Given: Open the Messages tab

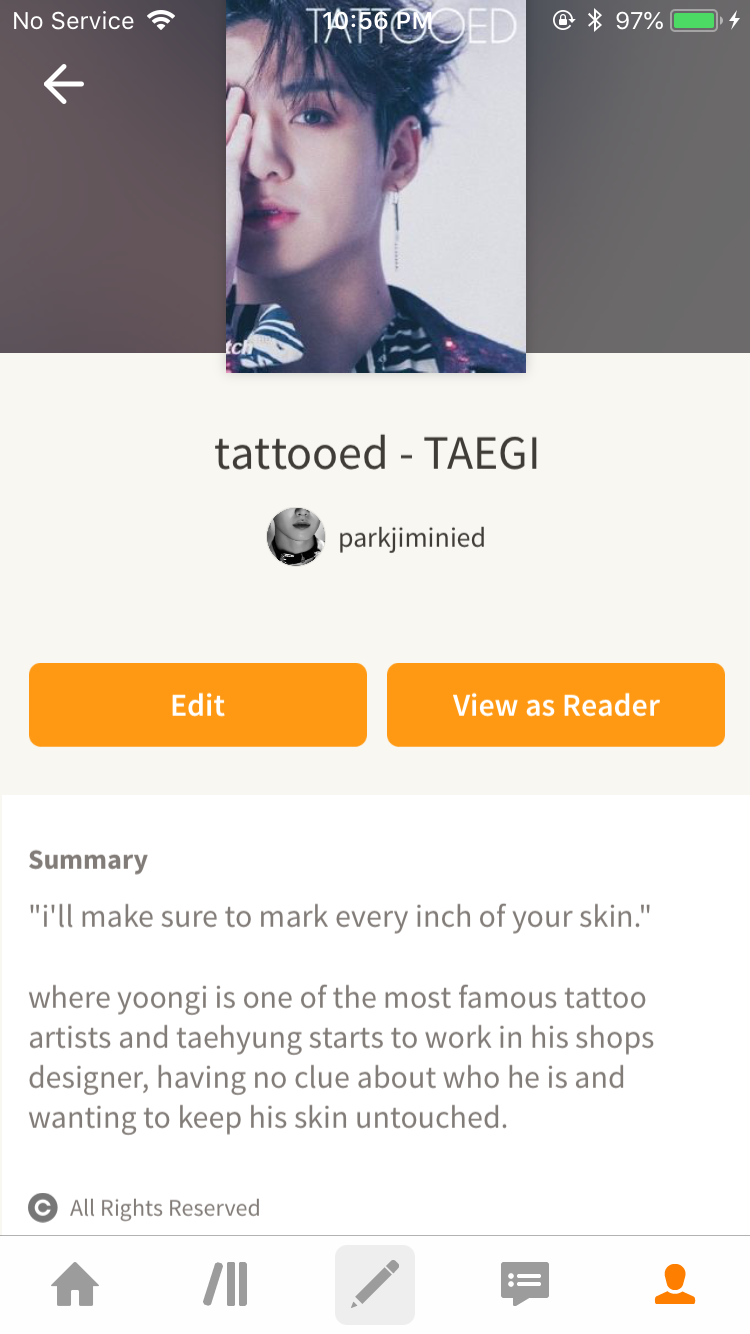Looking at the screenshot, I should pos(525,1285).
